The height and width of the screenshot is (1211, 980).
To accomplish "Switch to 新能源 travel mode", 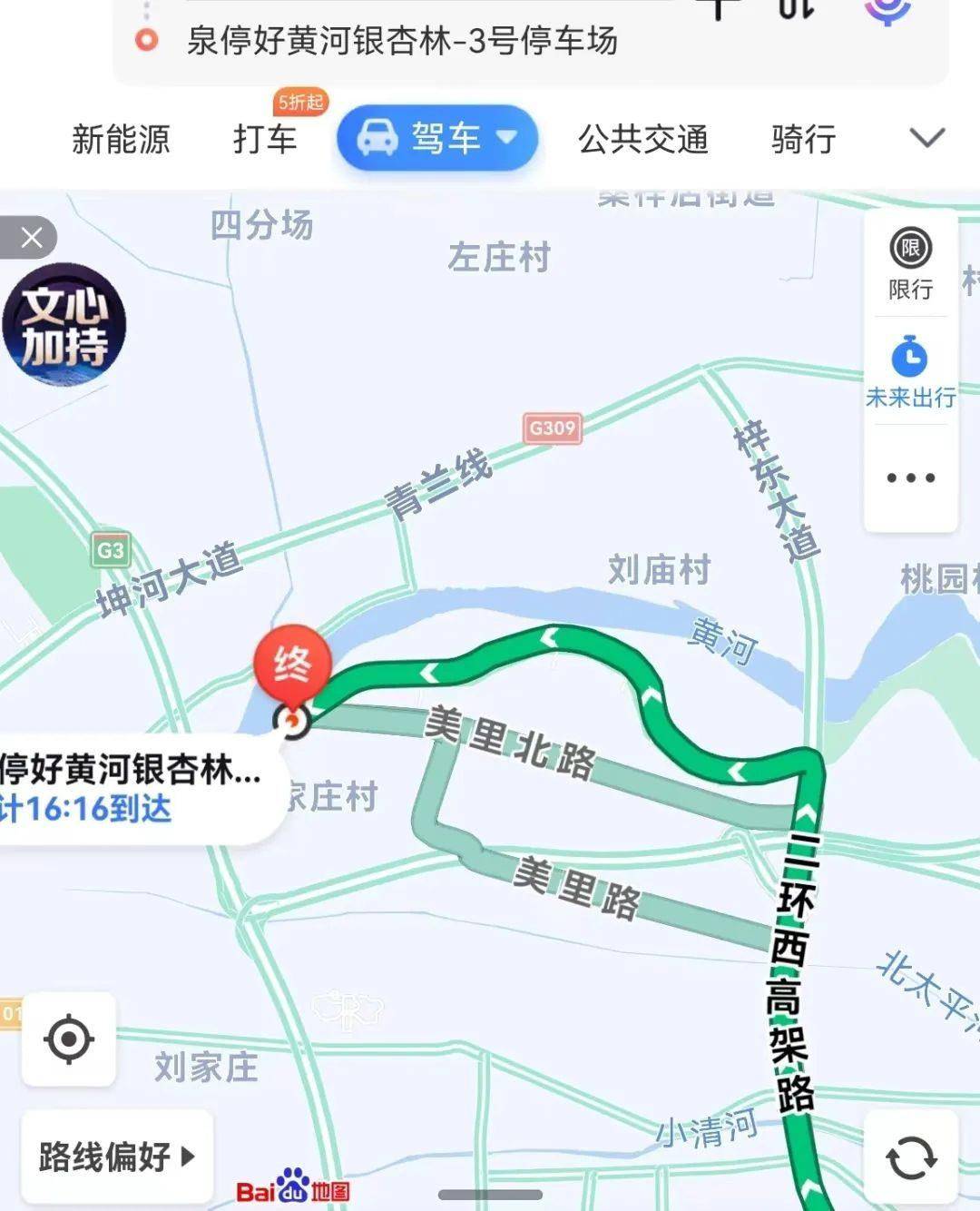I will 121,140.
